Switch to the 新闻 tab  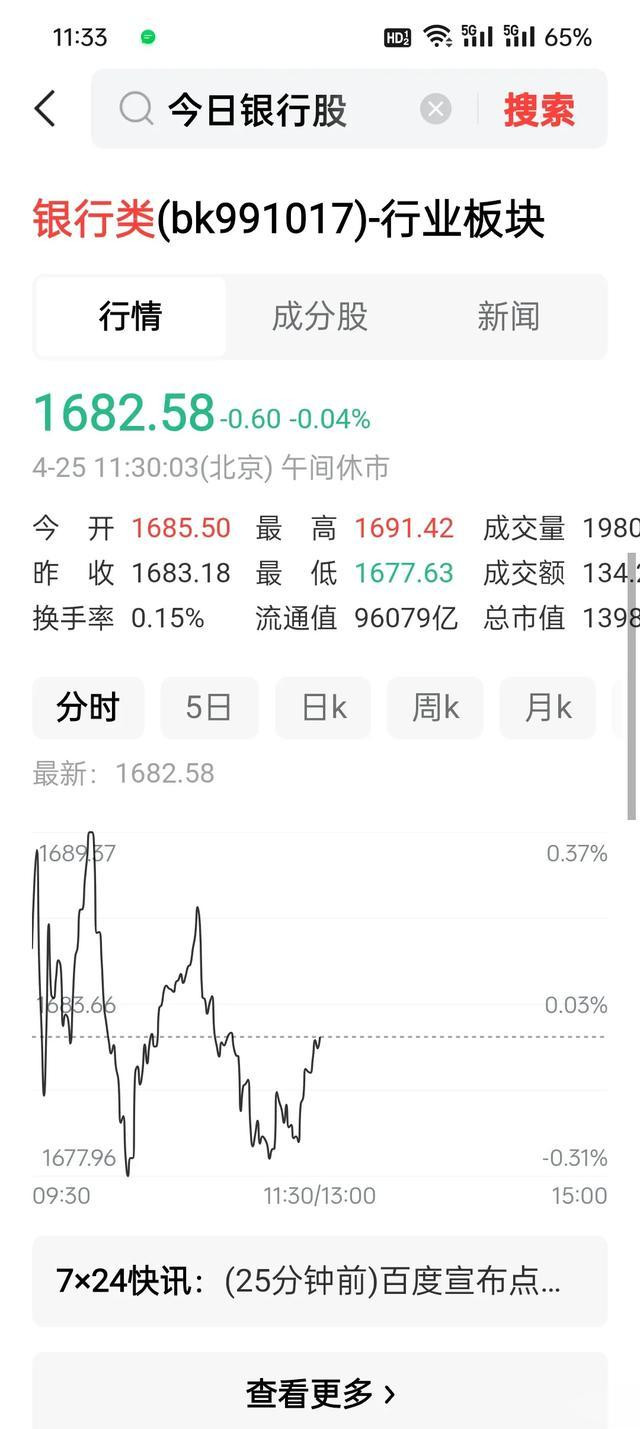(x=508, y=317)
